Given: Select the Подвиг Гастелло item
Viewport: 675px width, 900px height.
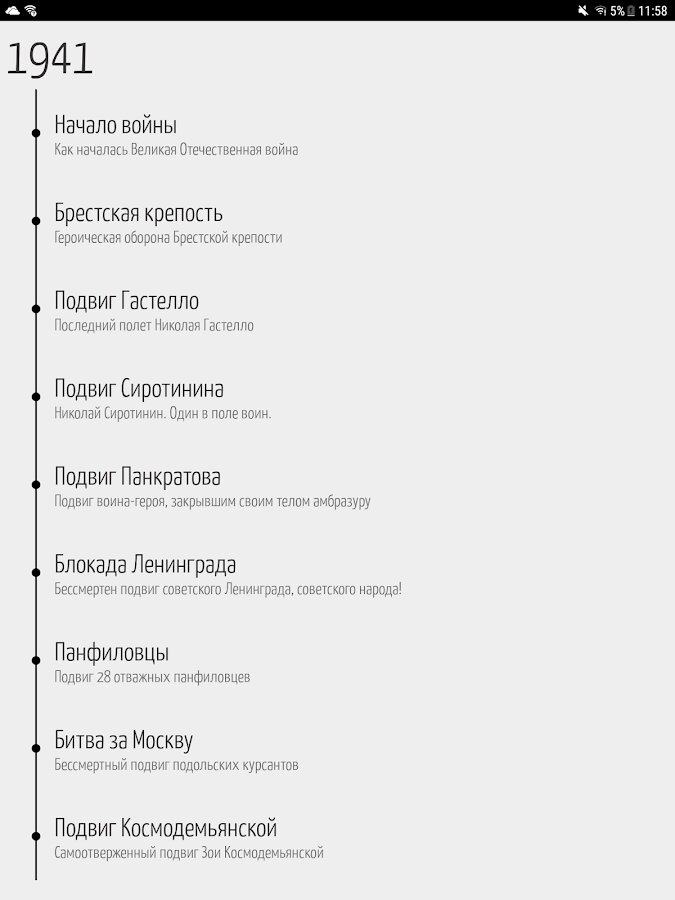Looking at the screenshot, I should (127, 302).
